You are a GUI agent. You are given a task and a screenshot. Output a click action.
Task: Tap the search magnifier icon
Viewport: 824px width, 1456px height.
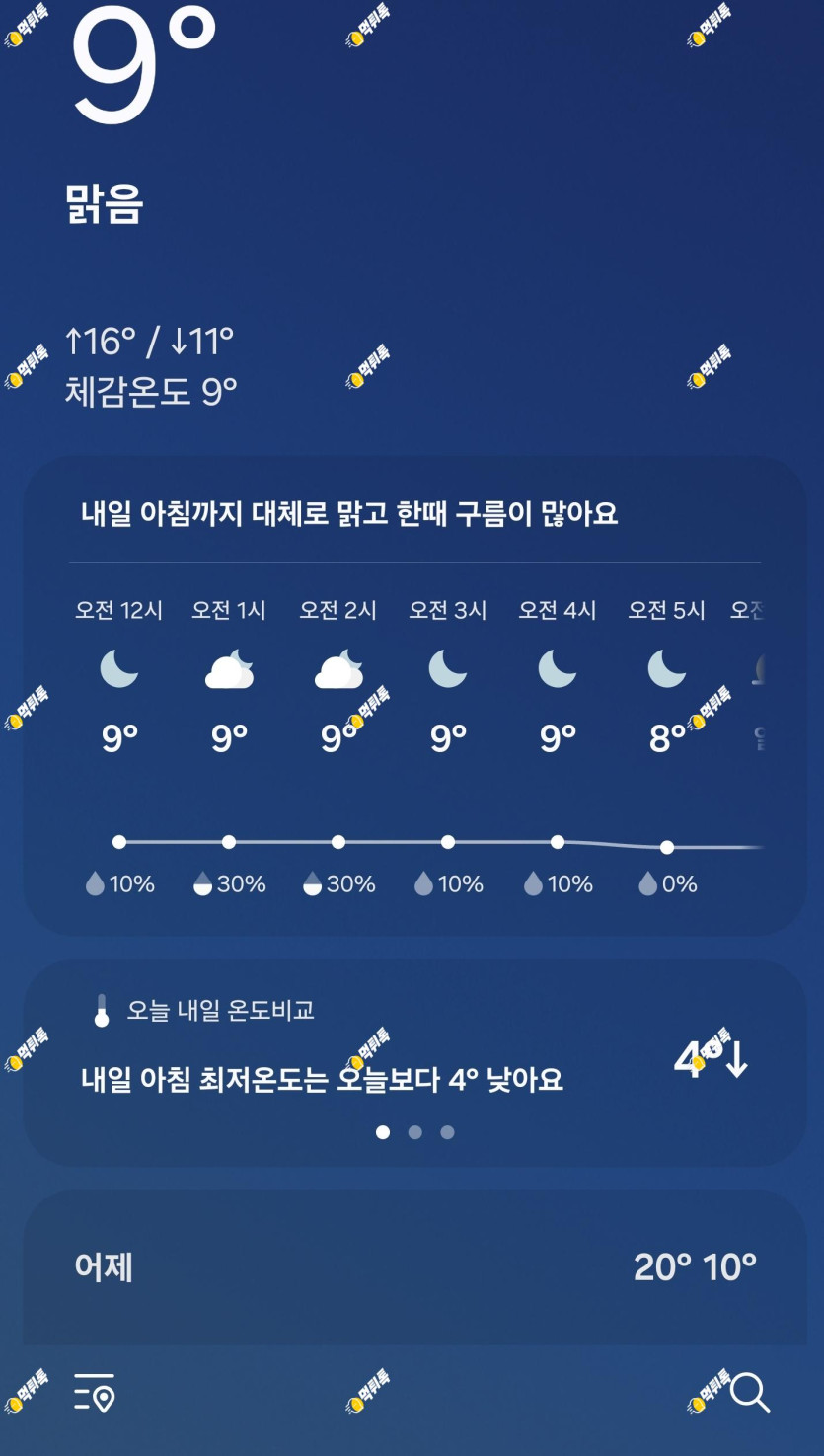(x=749, y=1393)
